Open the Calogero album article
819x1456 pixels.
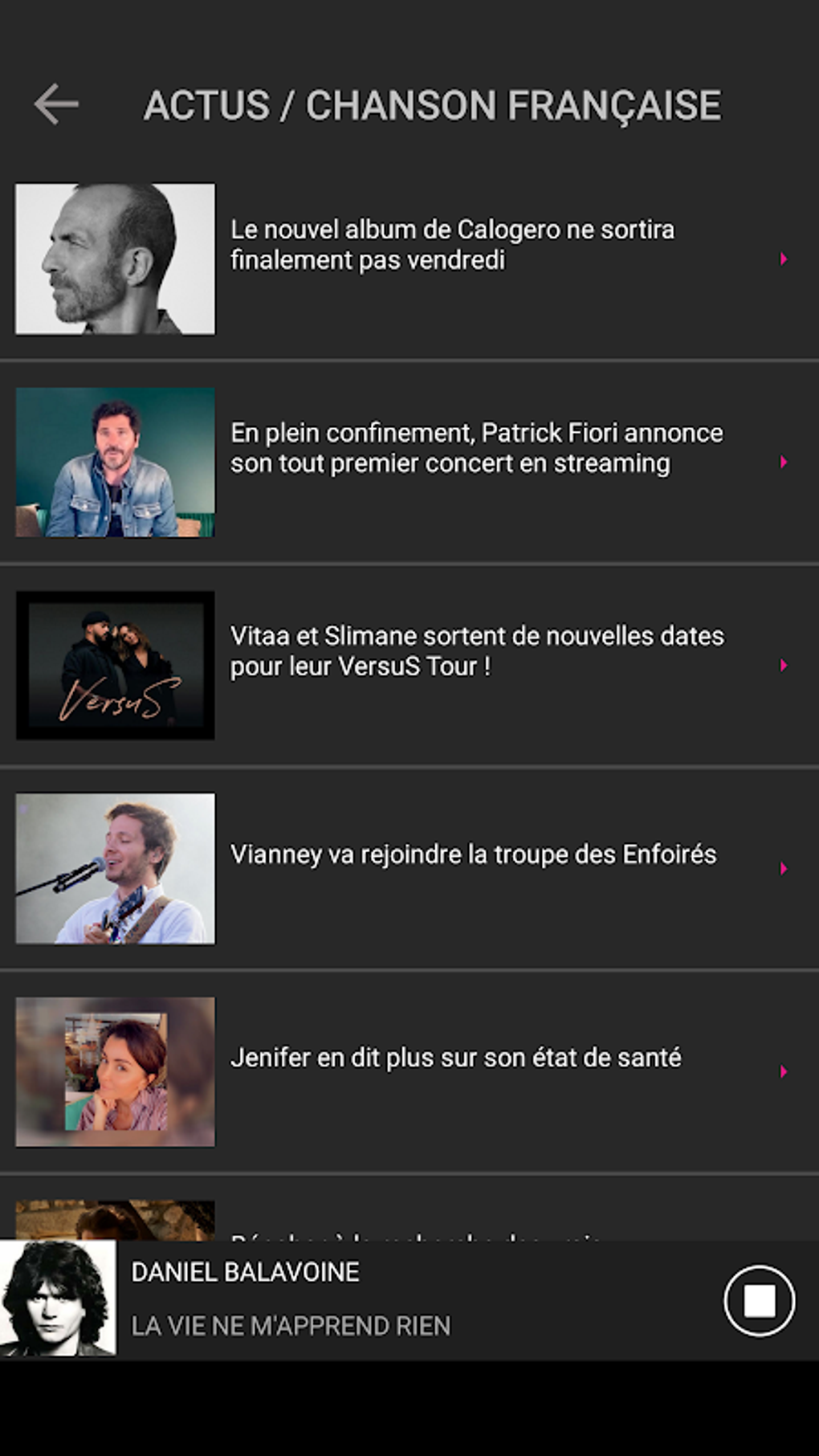pos(452,245)
